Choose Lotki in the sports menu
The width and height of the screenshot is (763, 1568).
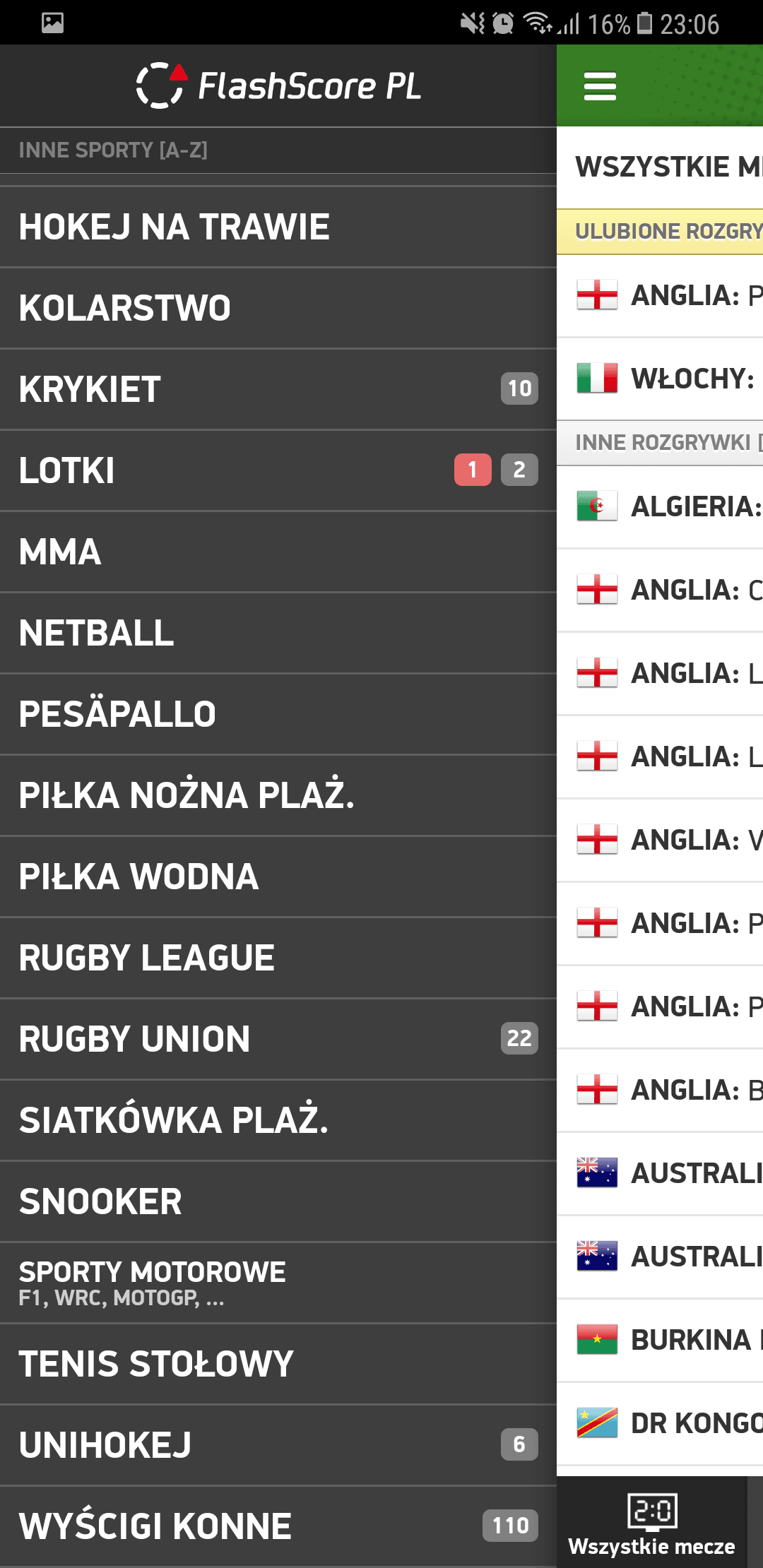point(278,470)
